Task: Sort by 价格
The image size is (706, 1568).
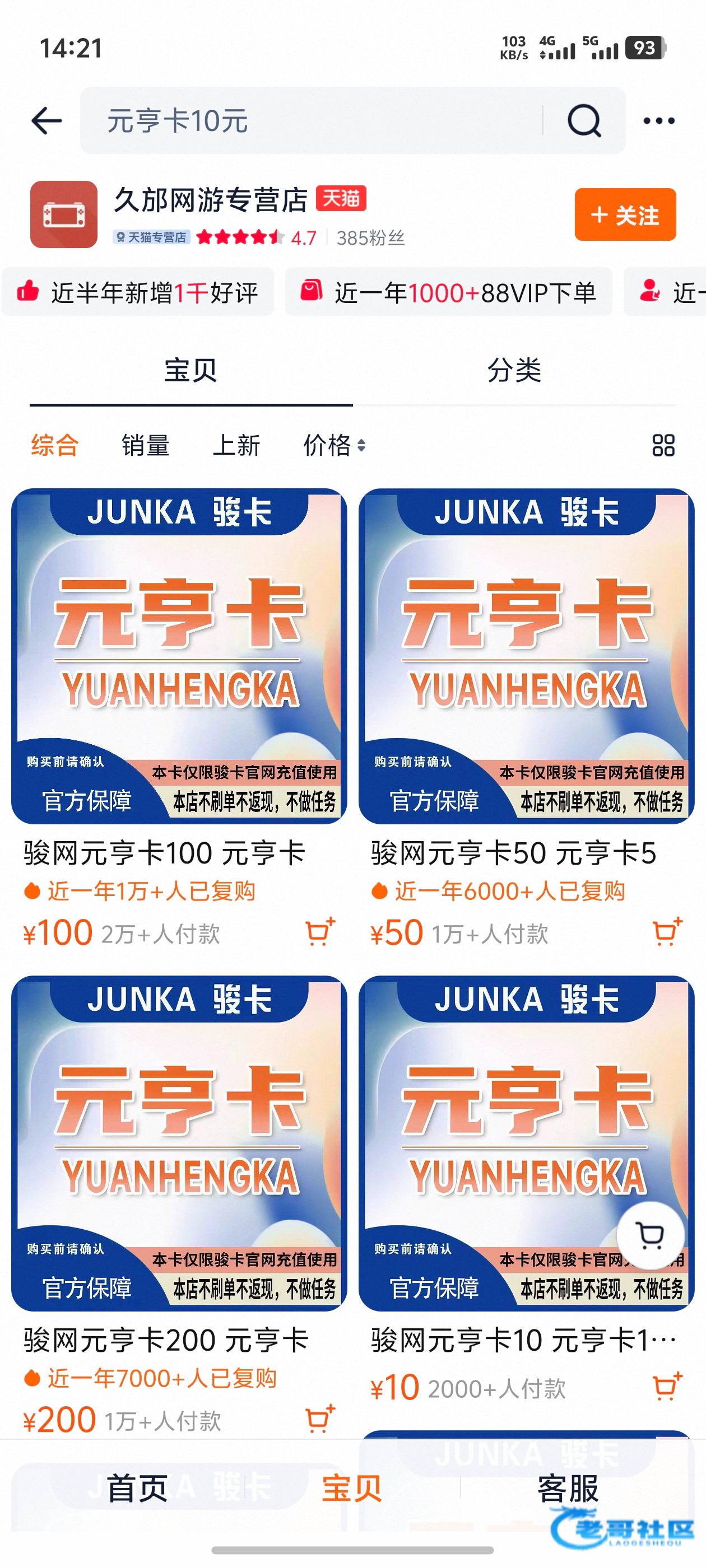Action: (335, 445)
